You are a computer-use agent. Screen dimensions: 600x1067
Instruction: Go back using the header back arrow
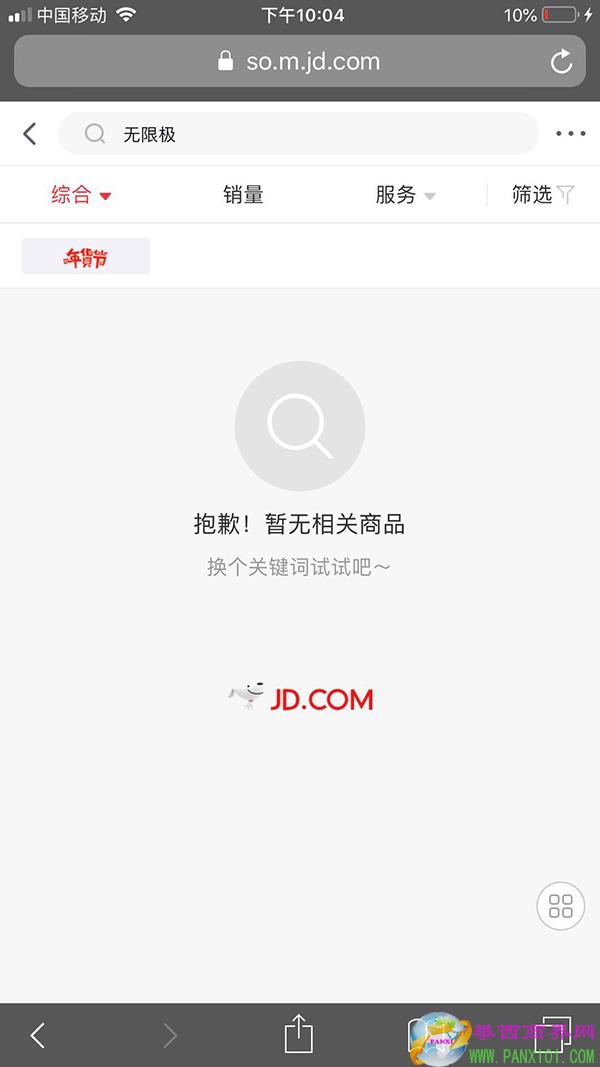coord(30,134)
